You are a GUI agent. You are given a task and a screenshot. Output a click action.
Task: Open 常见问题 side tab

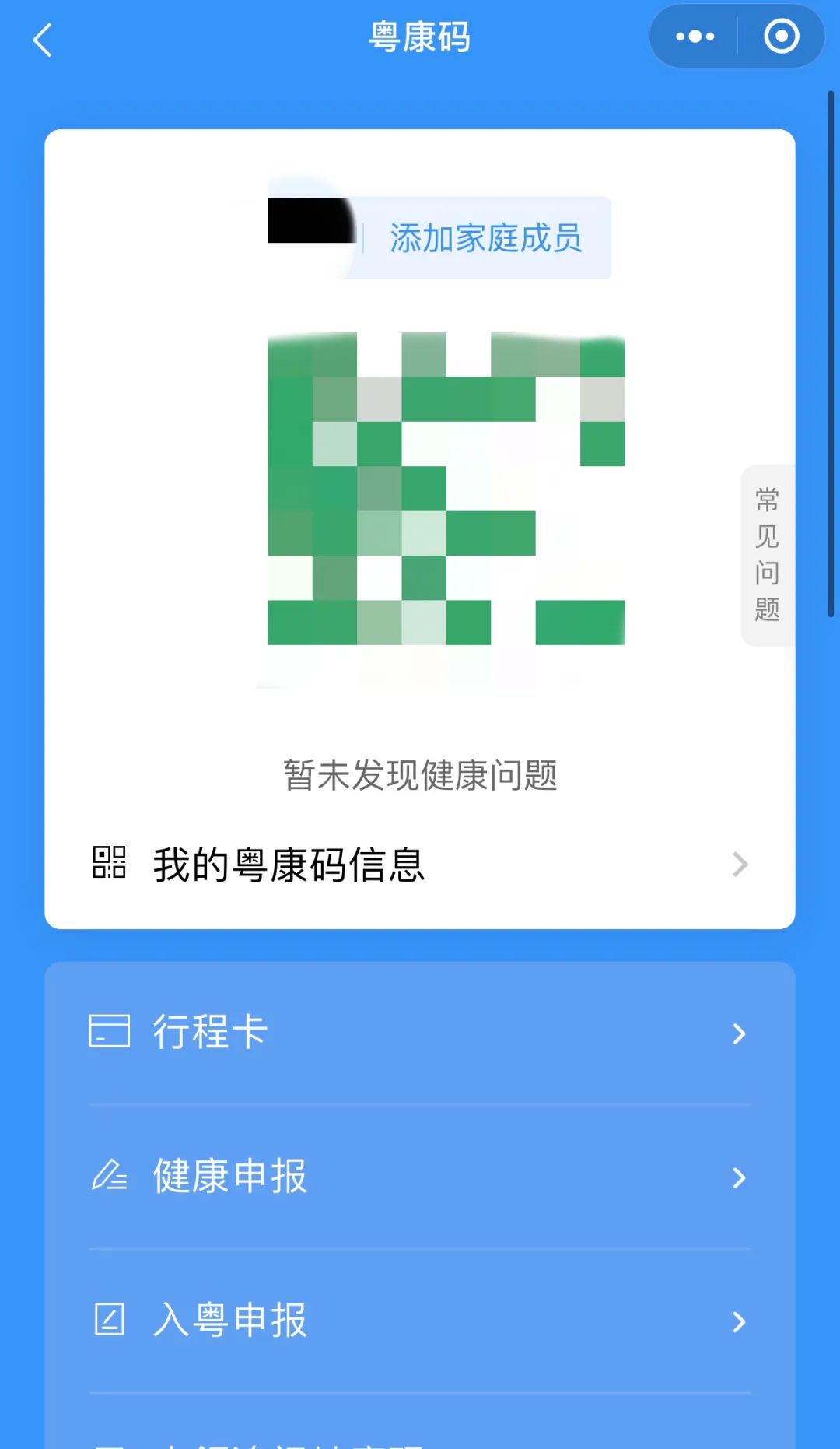point(767,555)
